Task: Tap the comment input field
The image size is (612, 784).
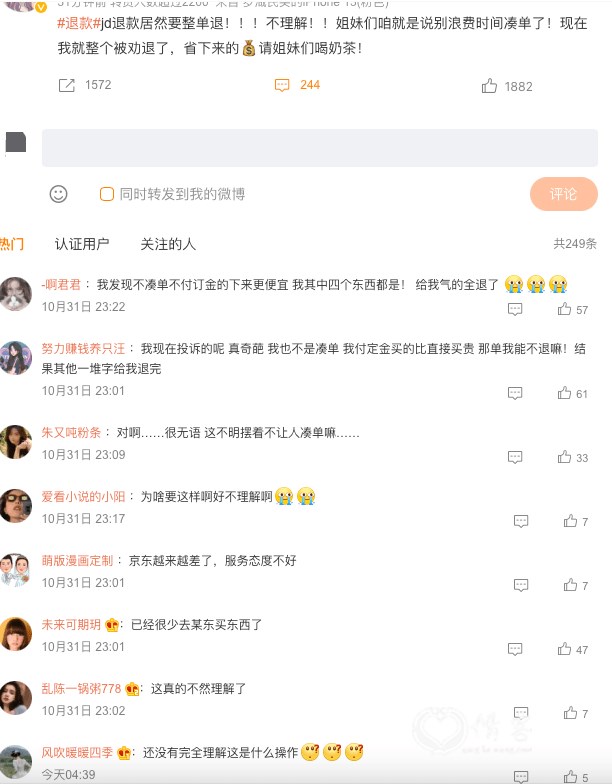Action: coord(319,148)
